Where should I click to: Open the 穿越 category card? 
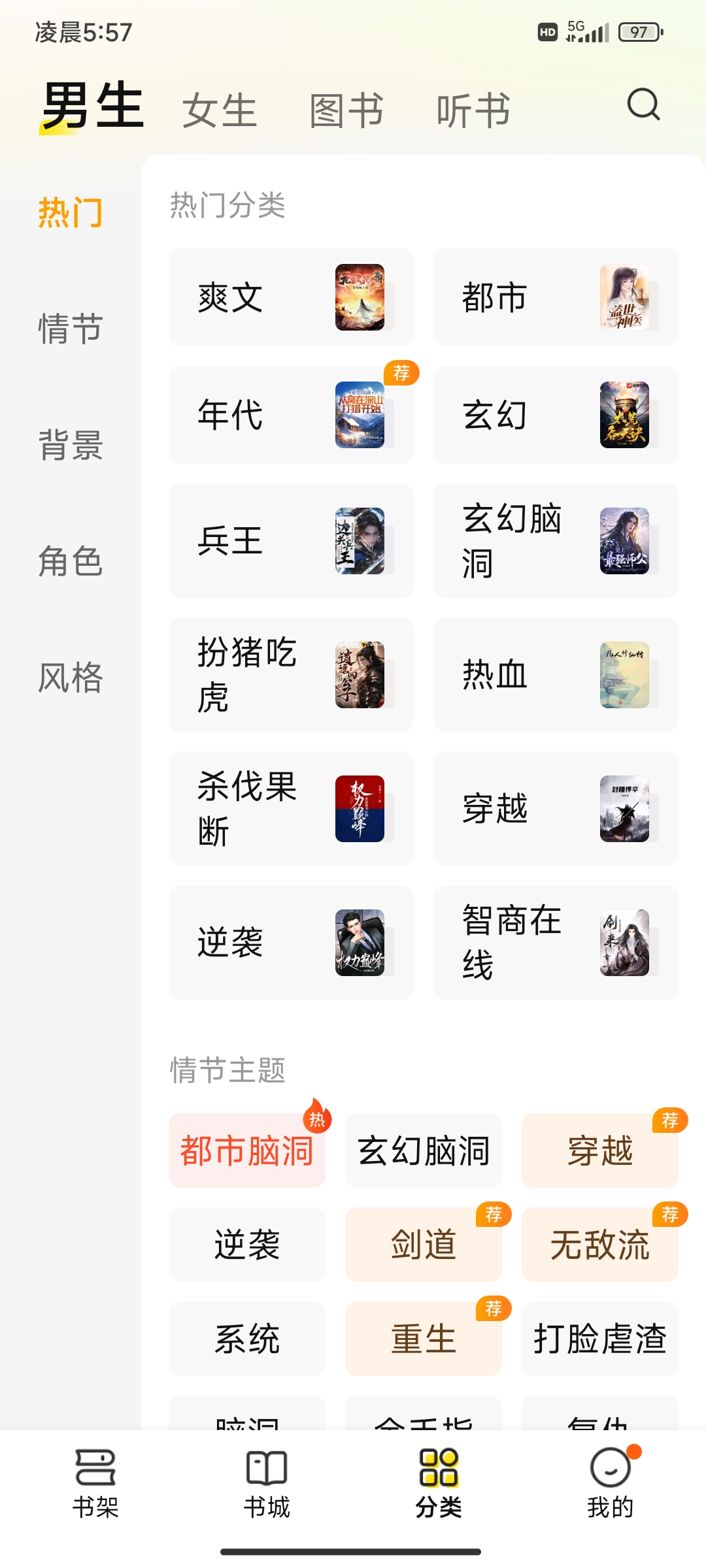point(556,809)
